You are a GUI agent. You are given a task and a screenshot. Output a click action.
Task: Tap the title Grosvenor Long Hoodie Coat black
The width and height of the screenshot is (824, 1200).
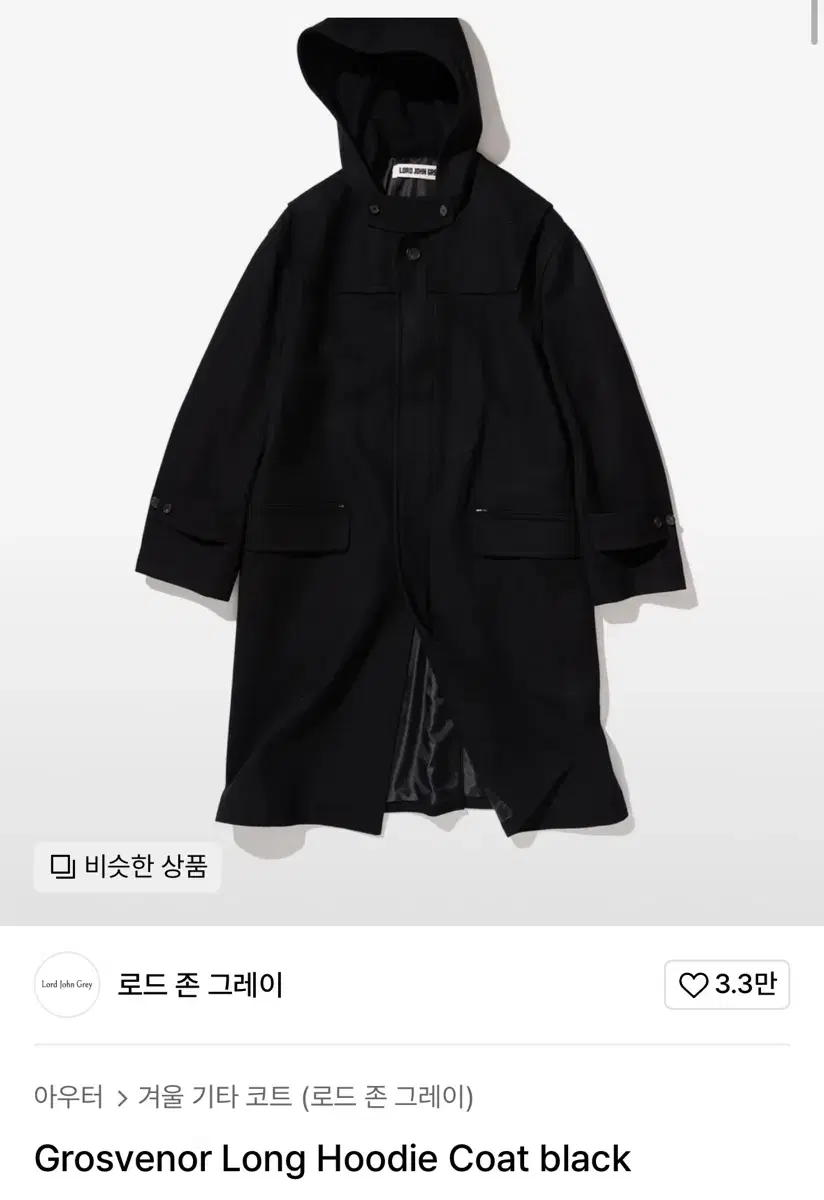pos(331,1160)
